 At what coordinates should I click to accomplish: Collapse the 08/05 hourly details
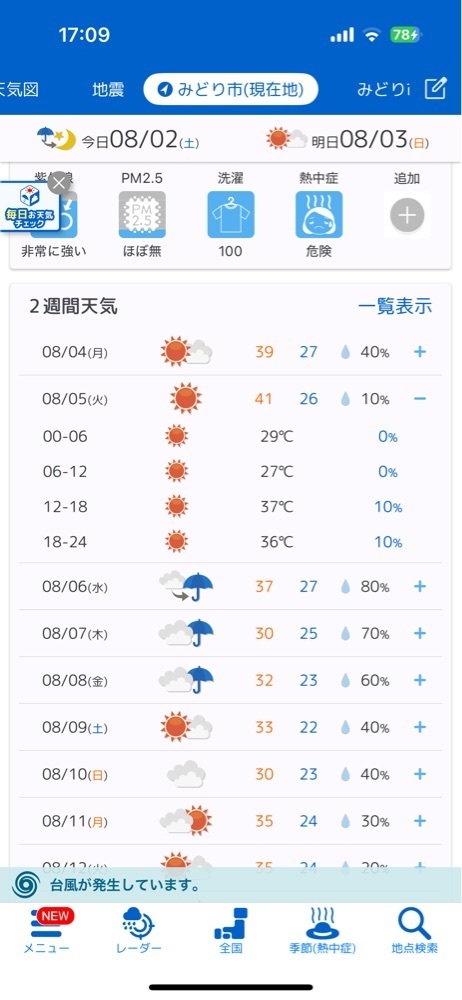click(419, 399)
